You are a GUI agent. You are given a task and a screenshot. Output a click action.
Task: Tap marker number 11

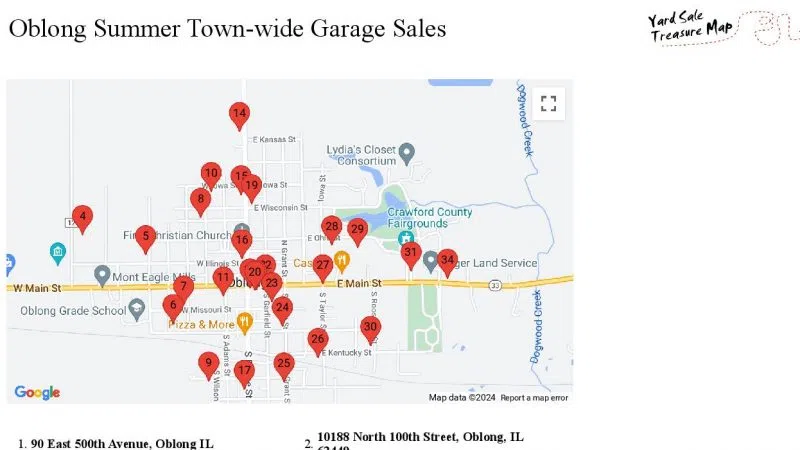click(x=223, y=277)
